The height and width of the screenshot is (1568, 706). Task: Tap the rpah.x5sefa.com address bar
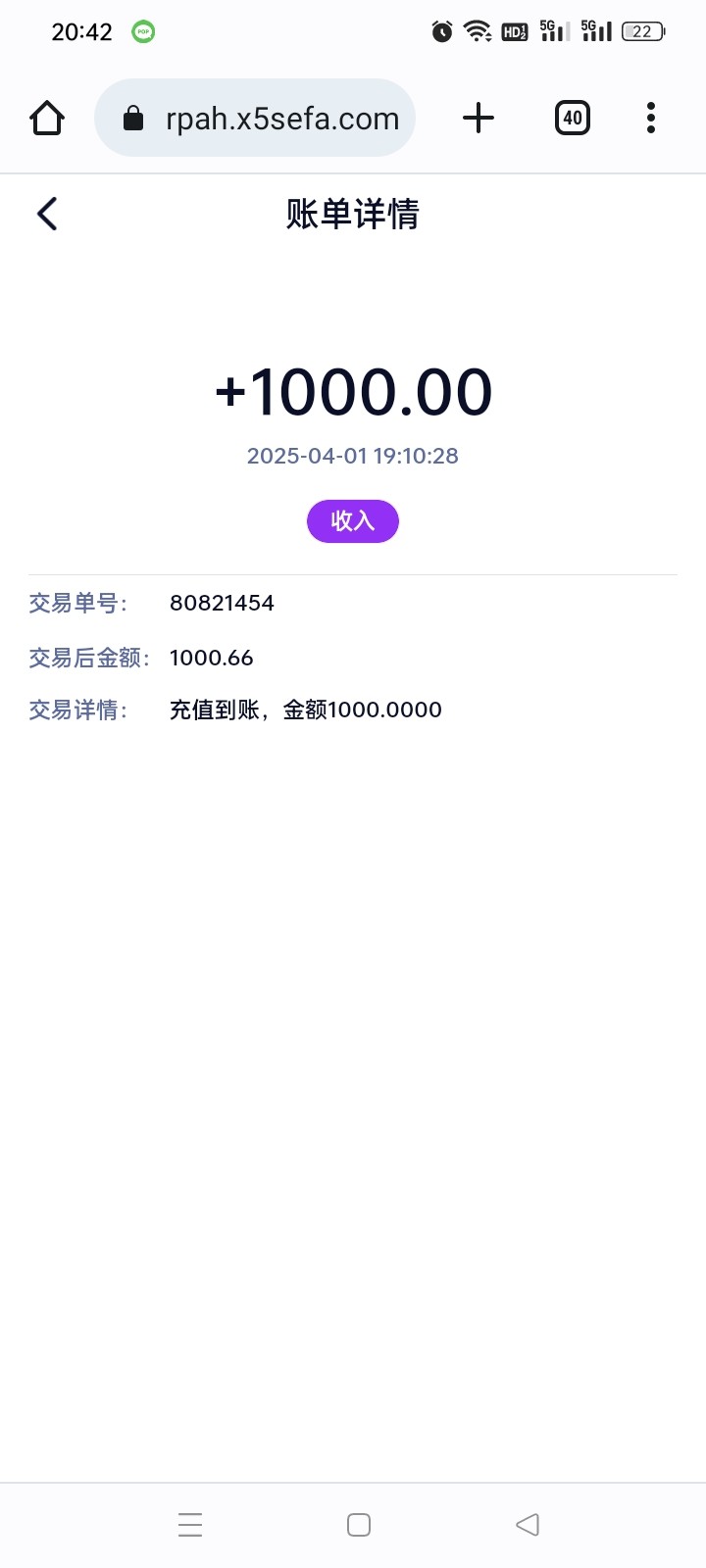255,119
